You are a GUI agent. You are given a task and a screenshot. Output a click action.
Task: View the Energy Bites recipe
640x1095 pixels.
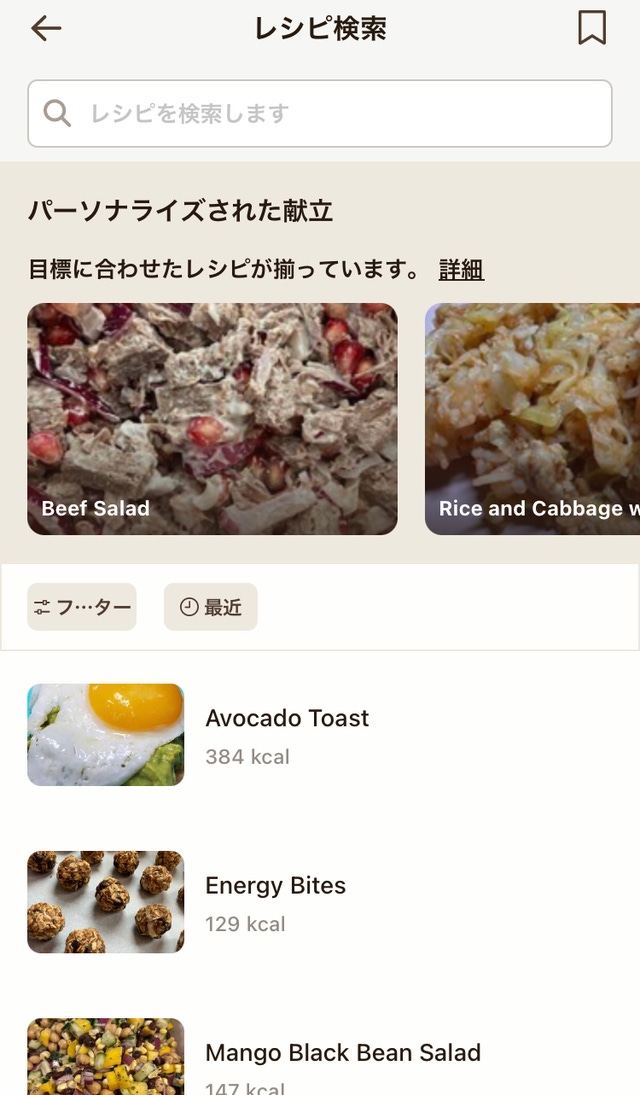click(x=276, y=902)
